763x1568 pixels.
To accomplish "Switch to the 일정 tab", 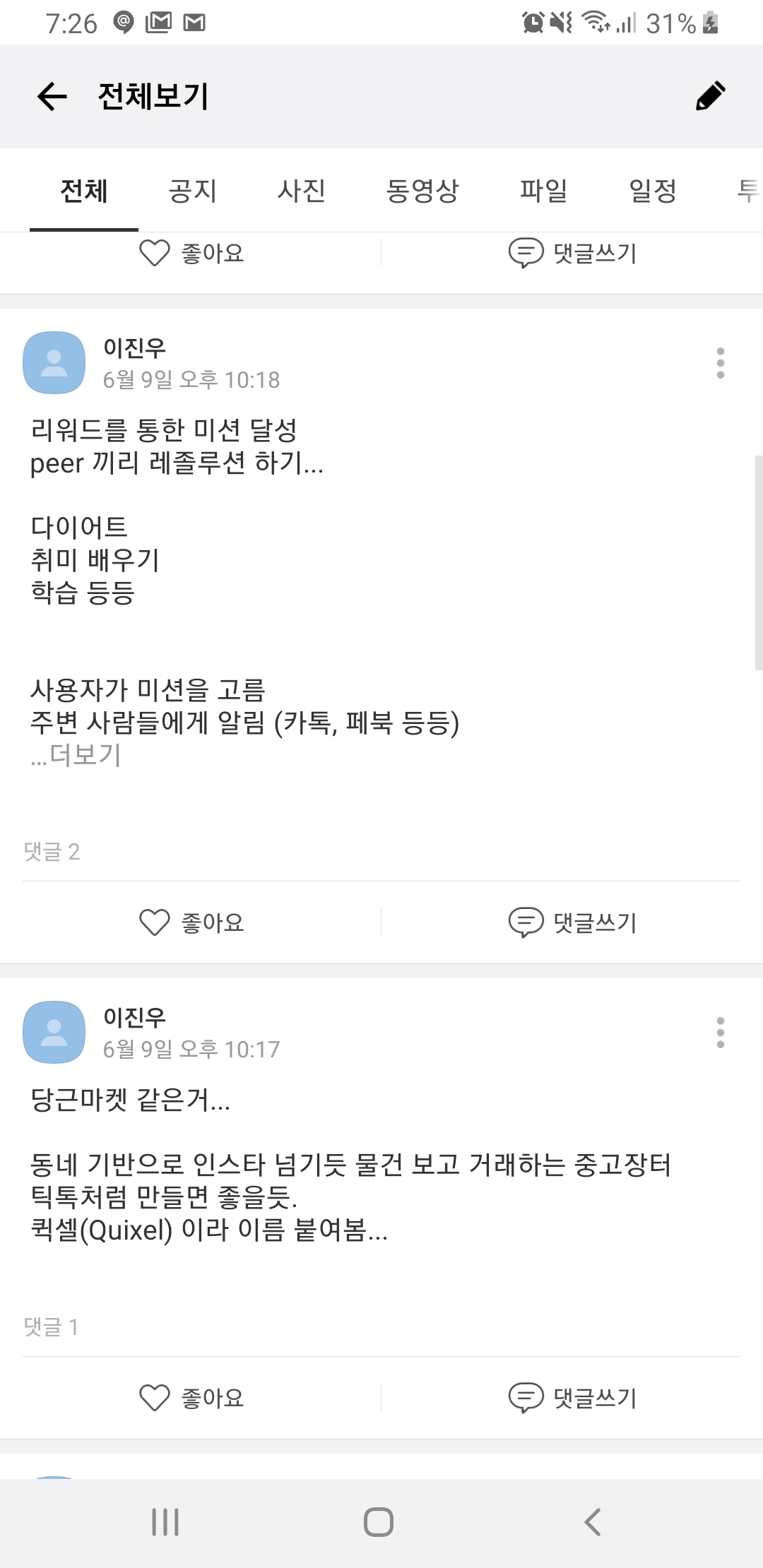I will click(653, 191).
